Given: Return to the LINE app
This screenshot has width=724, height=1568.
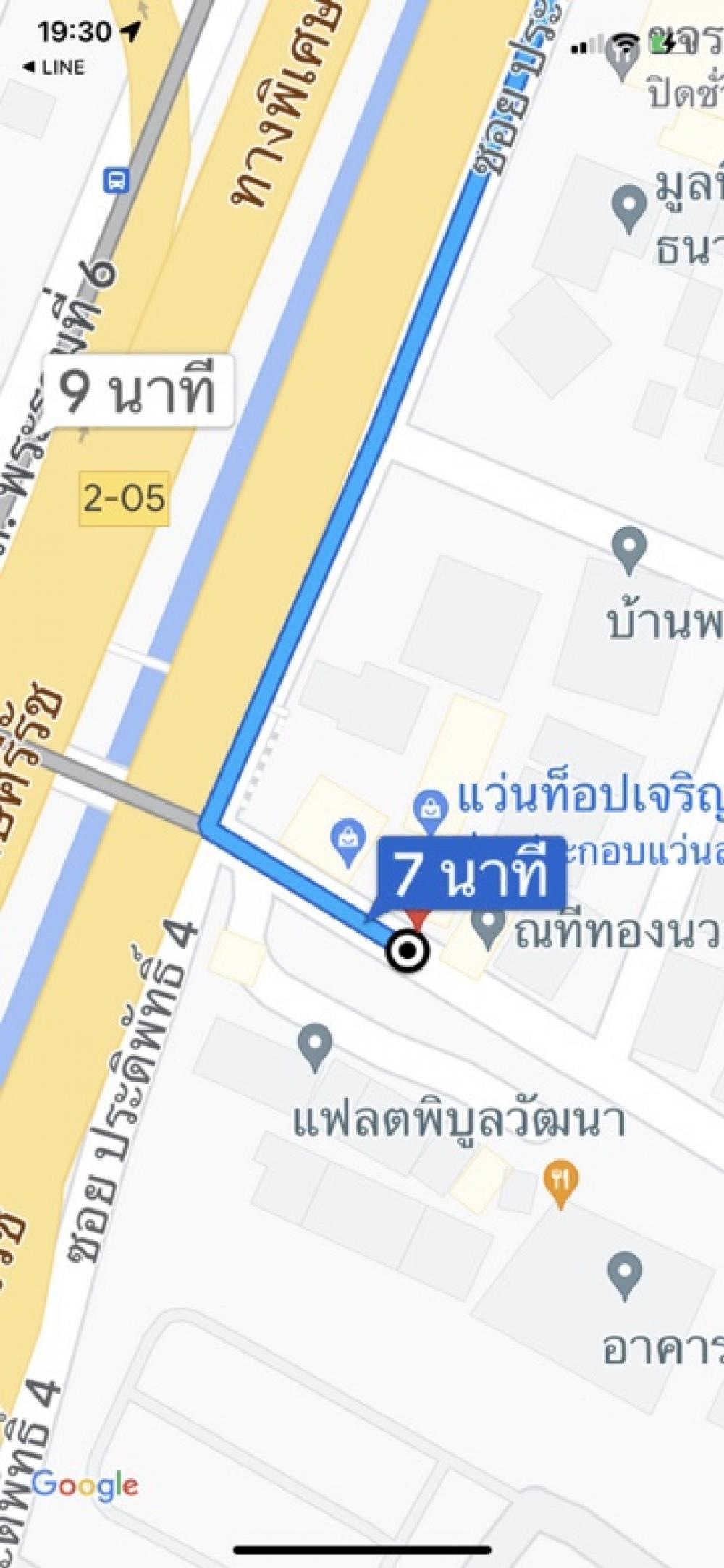Looking at the screenshot, I should pos(54,67).
